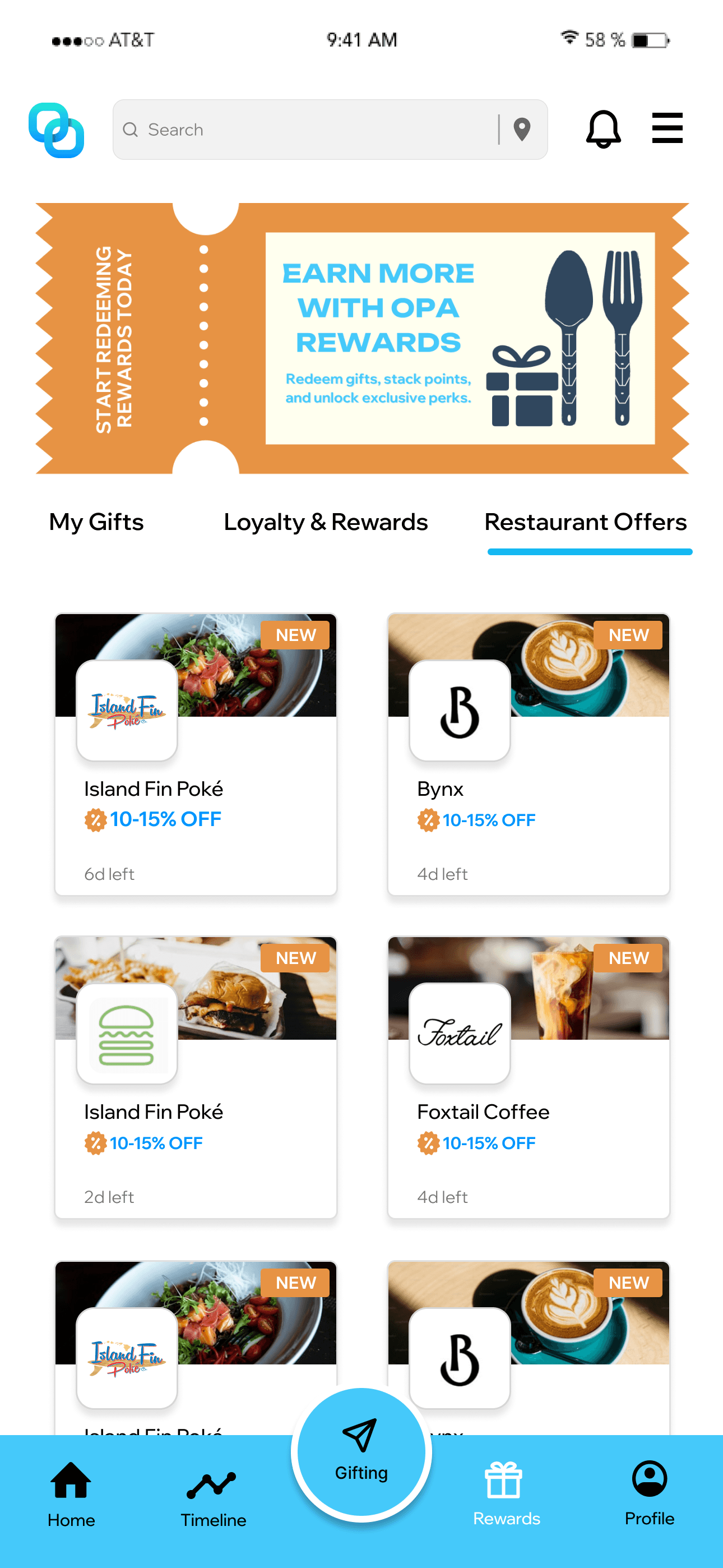The image size is (723, 1568).
Task: Open the Bynx offer card
Action: [529, 754]
